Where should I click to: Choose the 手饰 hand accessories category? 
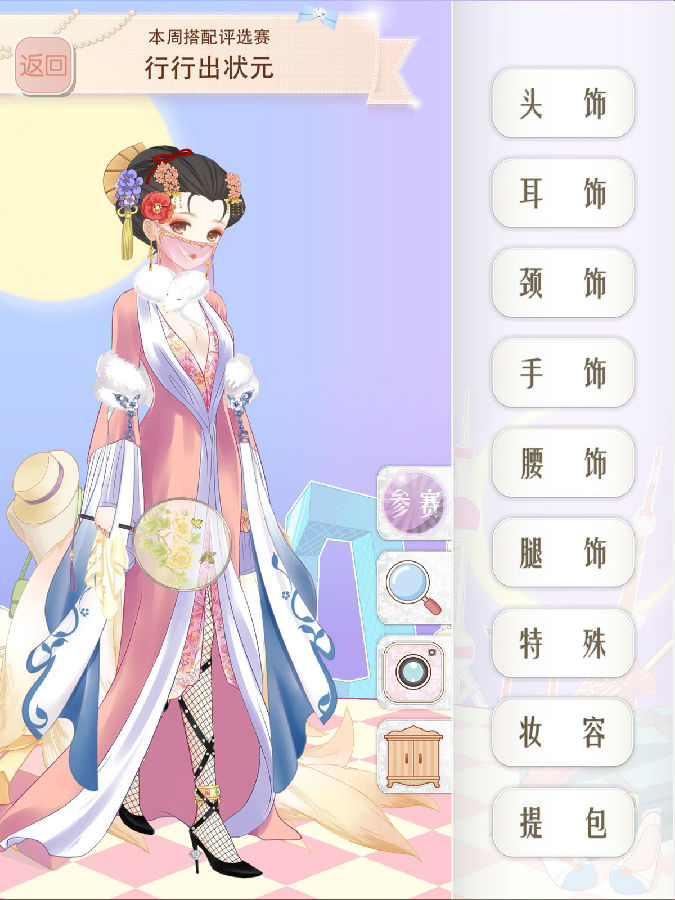[x=563, y=373]
